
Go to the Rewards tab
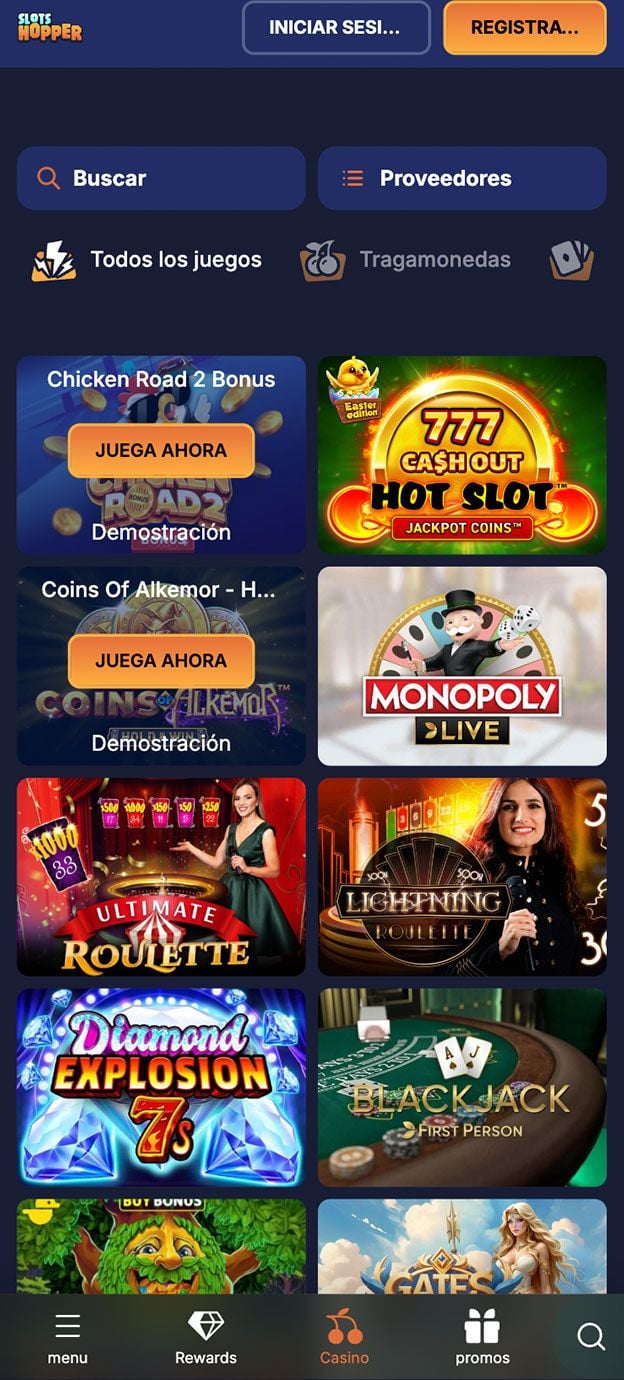(x=206, y=1338)
